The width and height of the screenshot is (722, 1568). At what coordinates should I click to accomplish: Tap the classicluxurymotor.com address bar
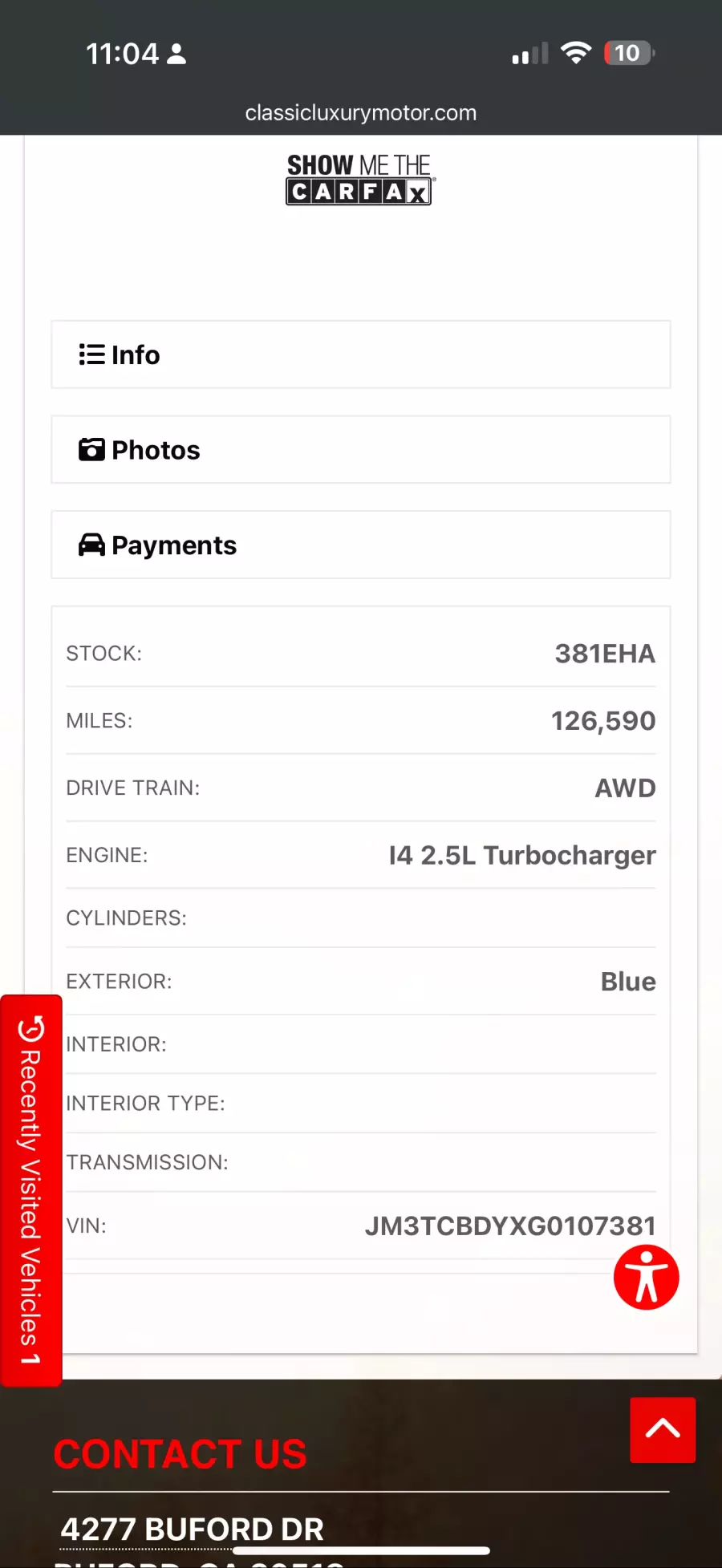coord(361,113)
